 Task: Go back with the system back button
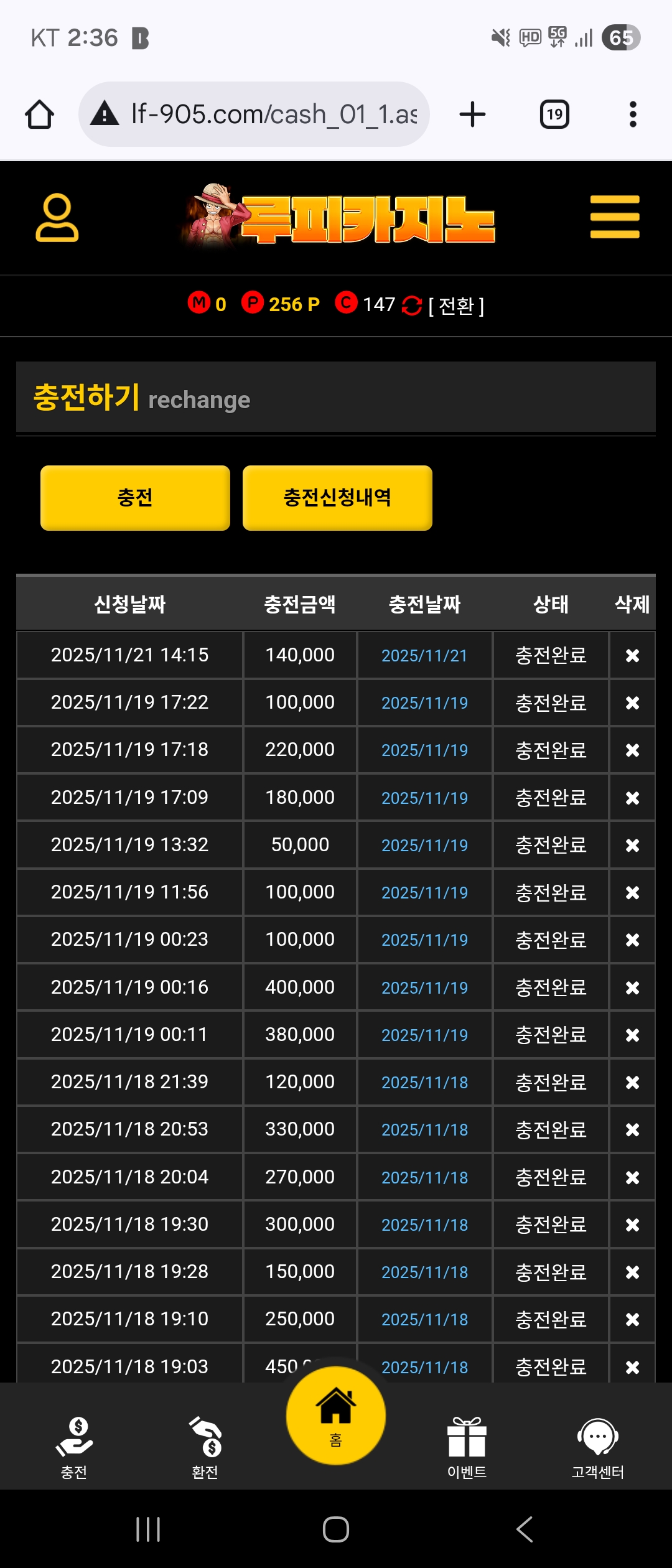[525, 1529]
